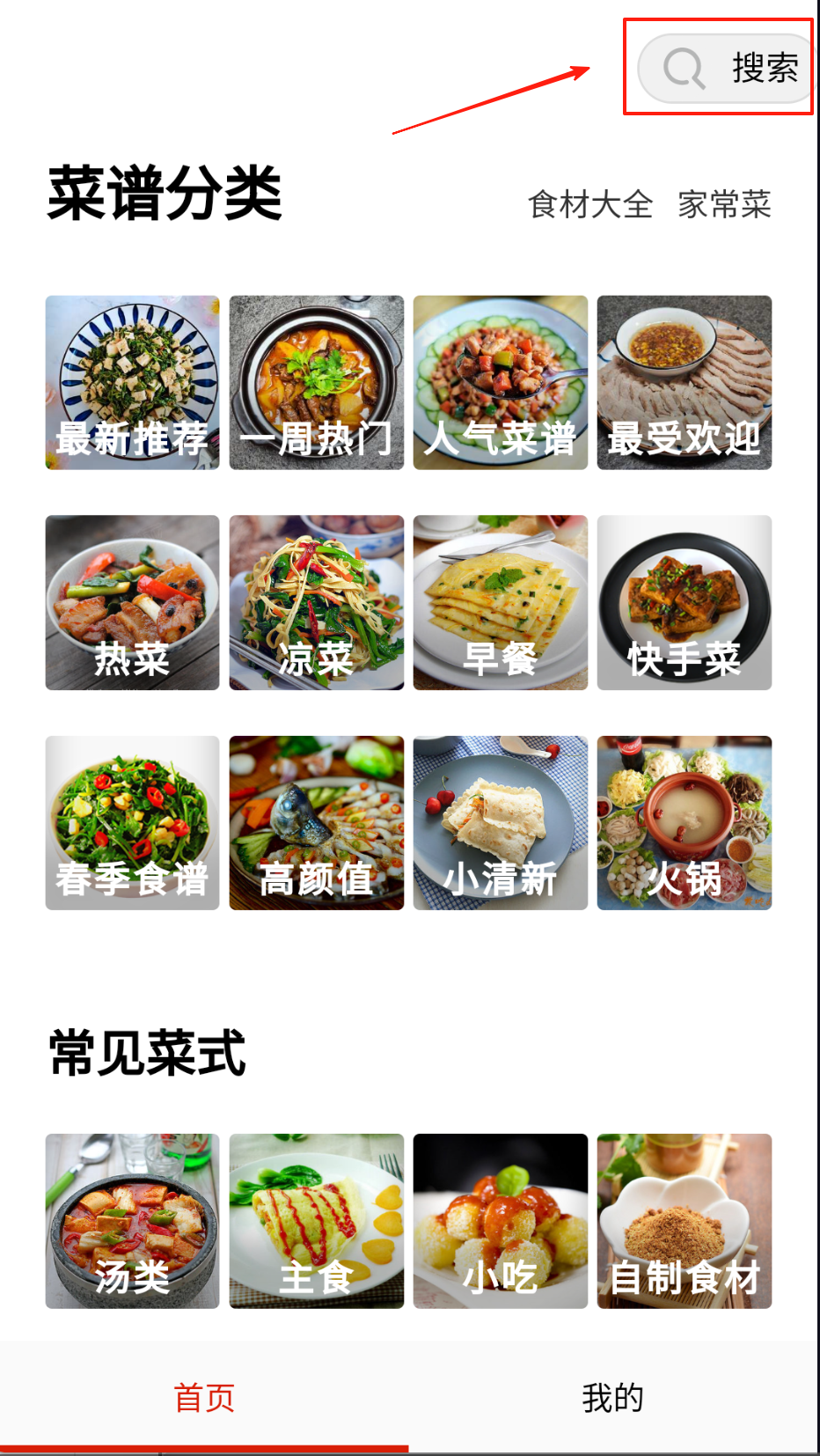Select the 早餐 category tile

pyautogui.click(x=501, y=602)
